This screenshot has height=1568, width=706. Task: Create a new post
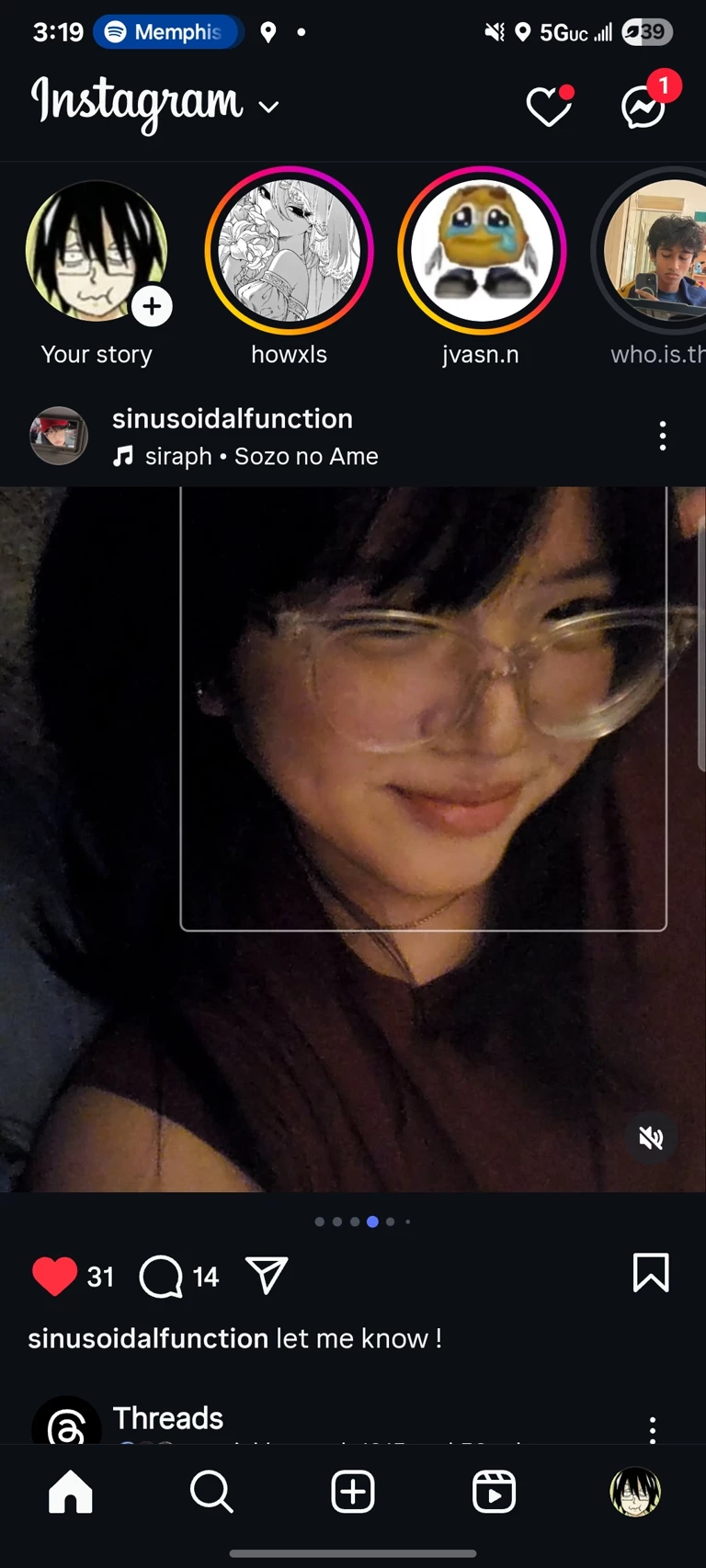353,1491
